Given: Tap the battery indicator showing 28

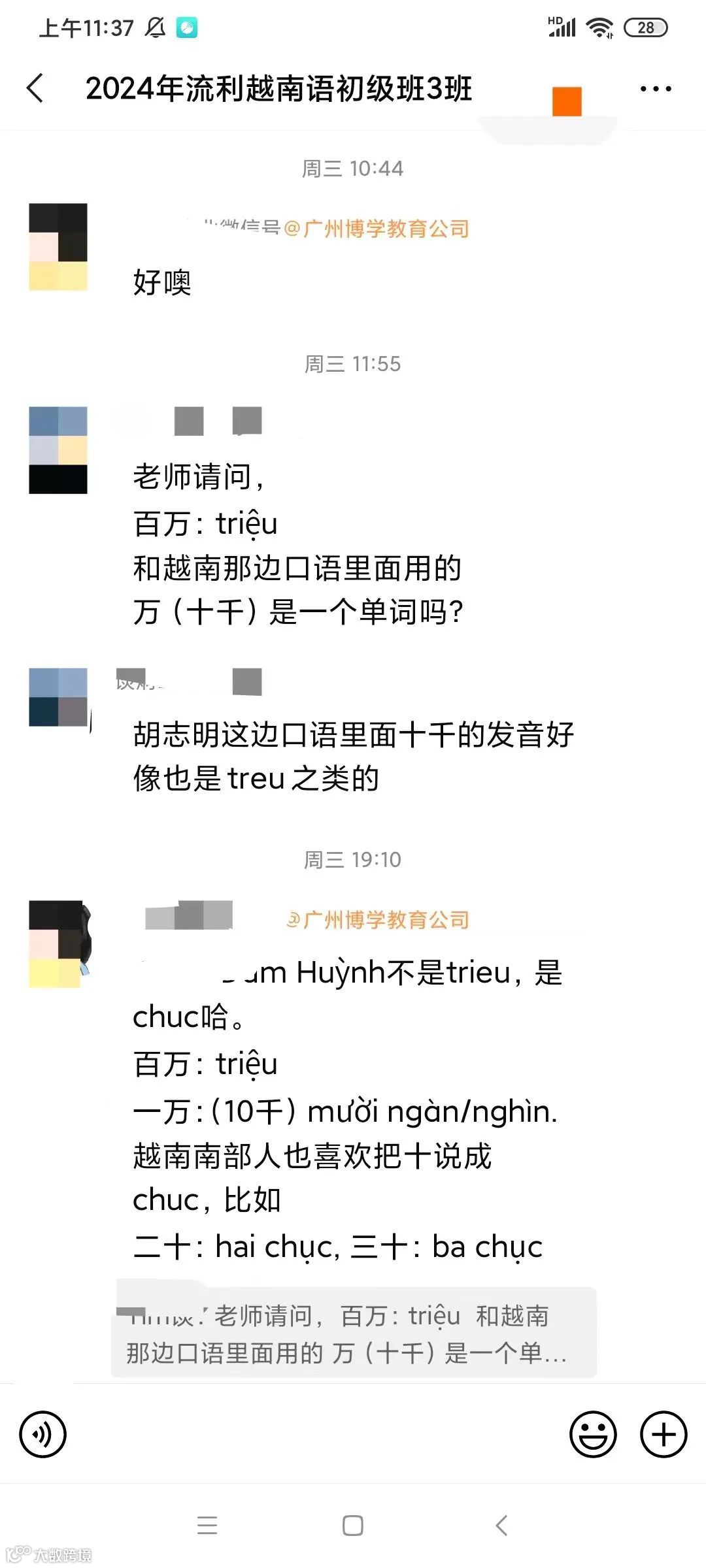Looking at the screenshot, I should 646,26.
